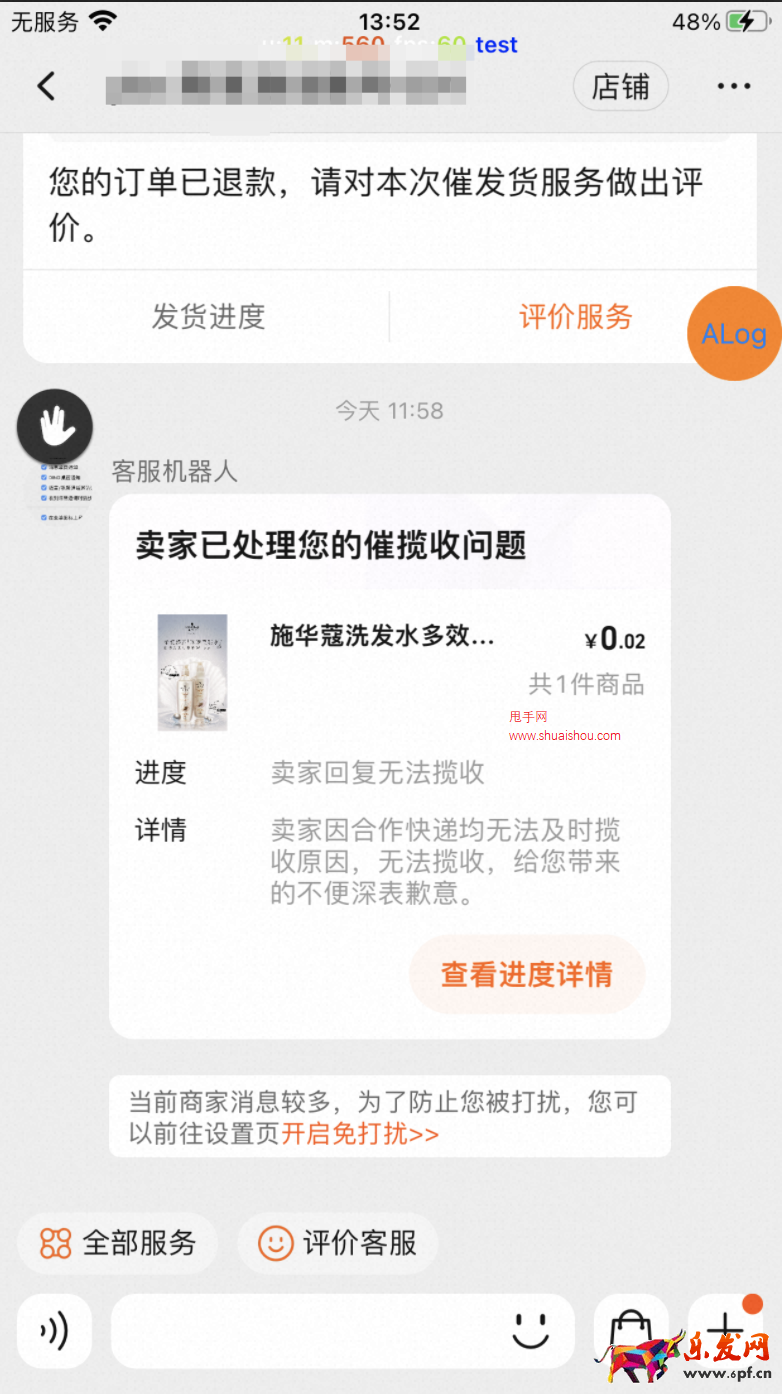Check 发货进度 shipping progress
Screen dimensions: 782x1394
pyautogui.click(x=208, y=317)
